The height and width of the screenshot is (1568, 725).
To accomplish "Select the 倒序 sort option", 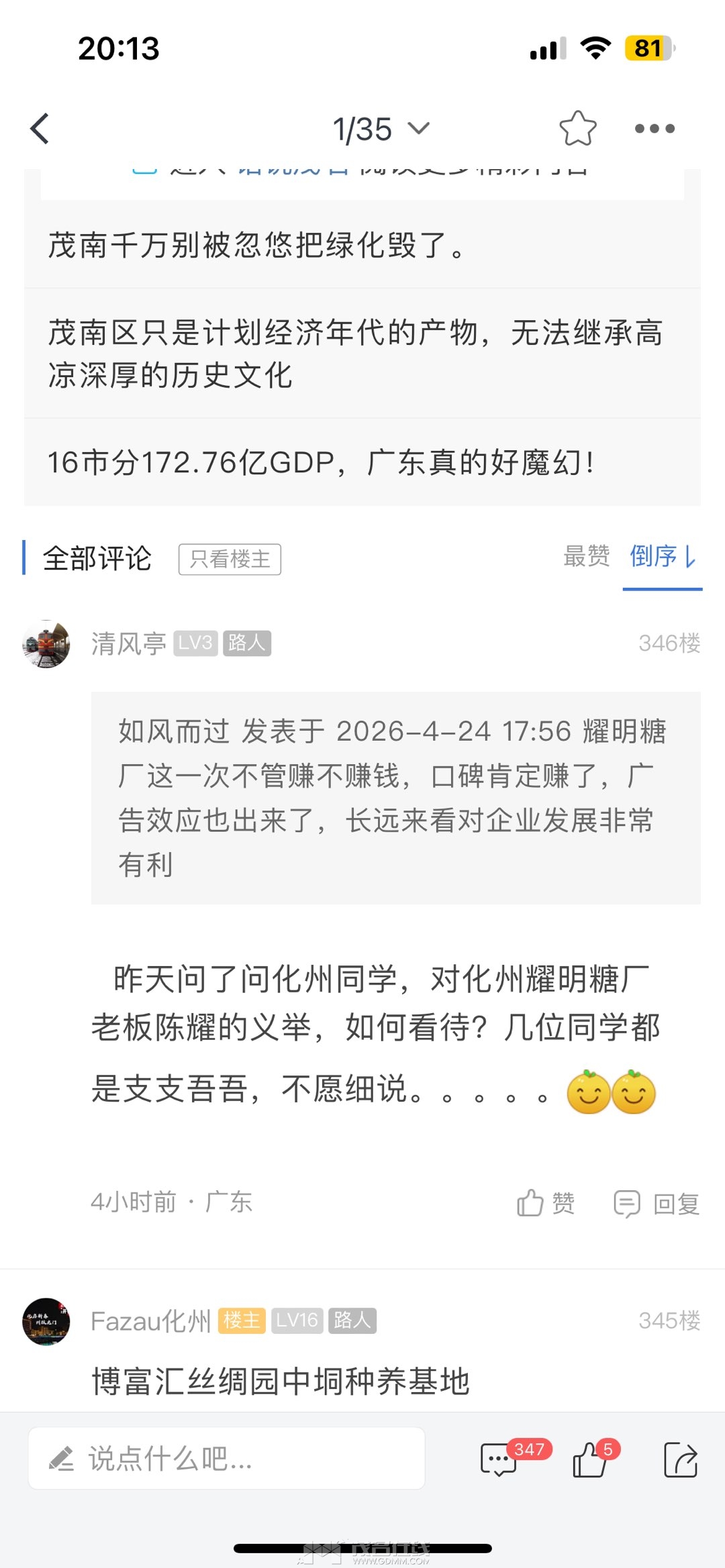I will pyautogui.click(x=662, y=556).
